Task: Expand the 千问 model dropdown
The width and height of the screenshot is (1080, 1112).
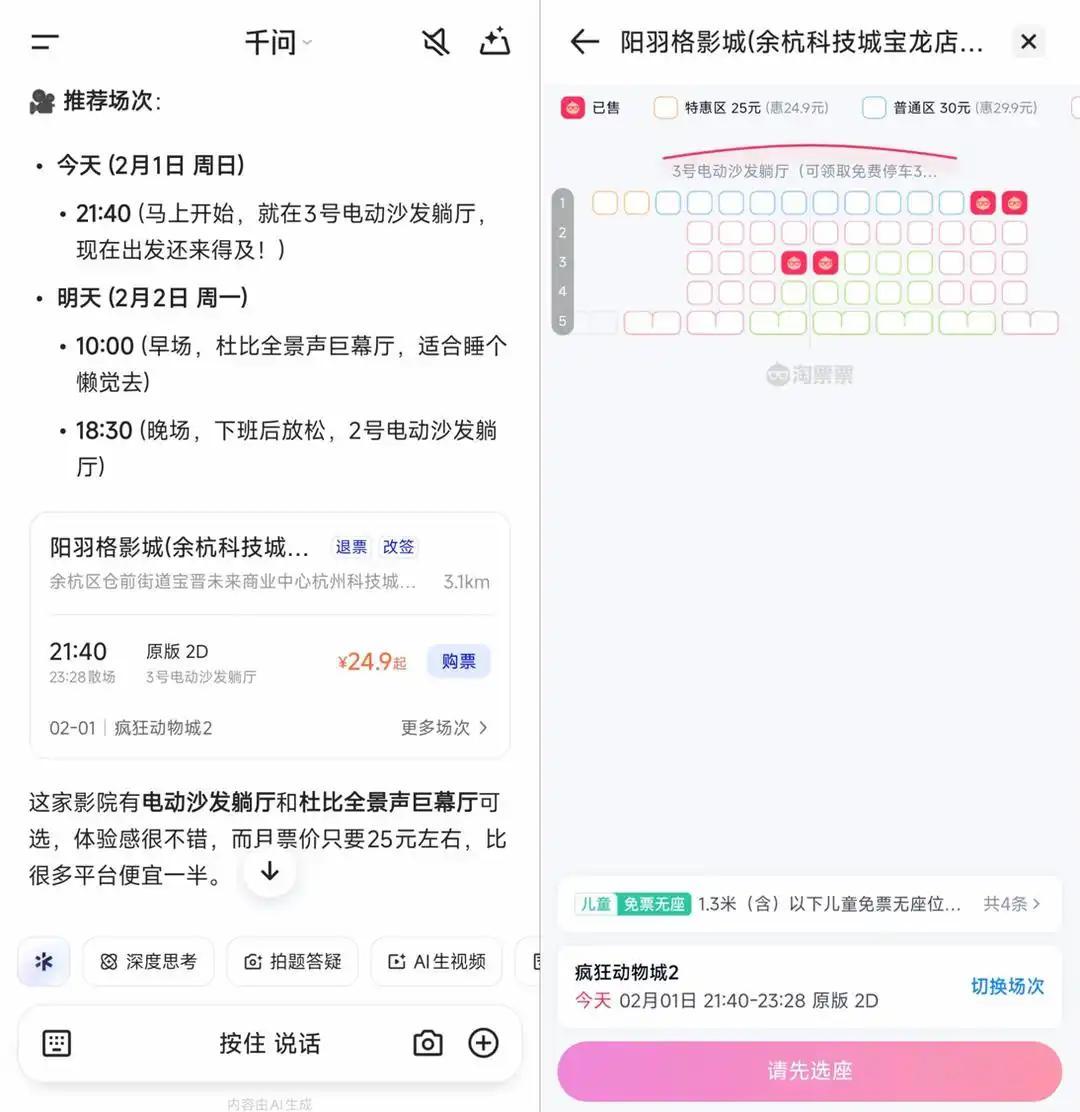Action: click(x=278, y=42)
